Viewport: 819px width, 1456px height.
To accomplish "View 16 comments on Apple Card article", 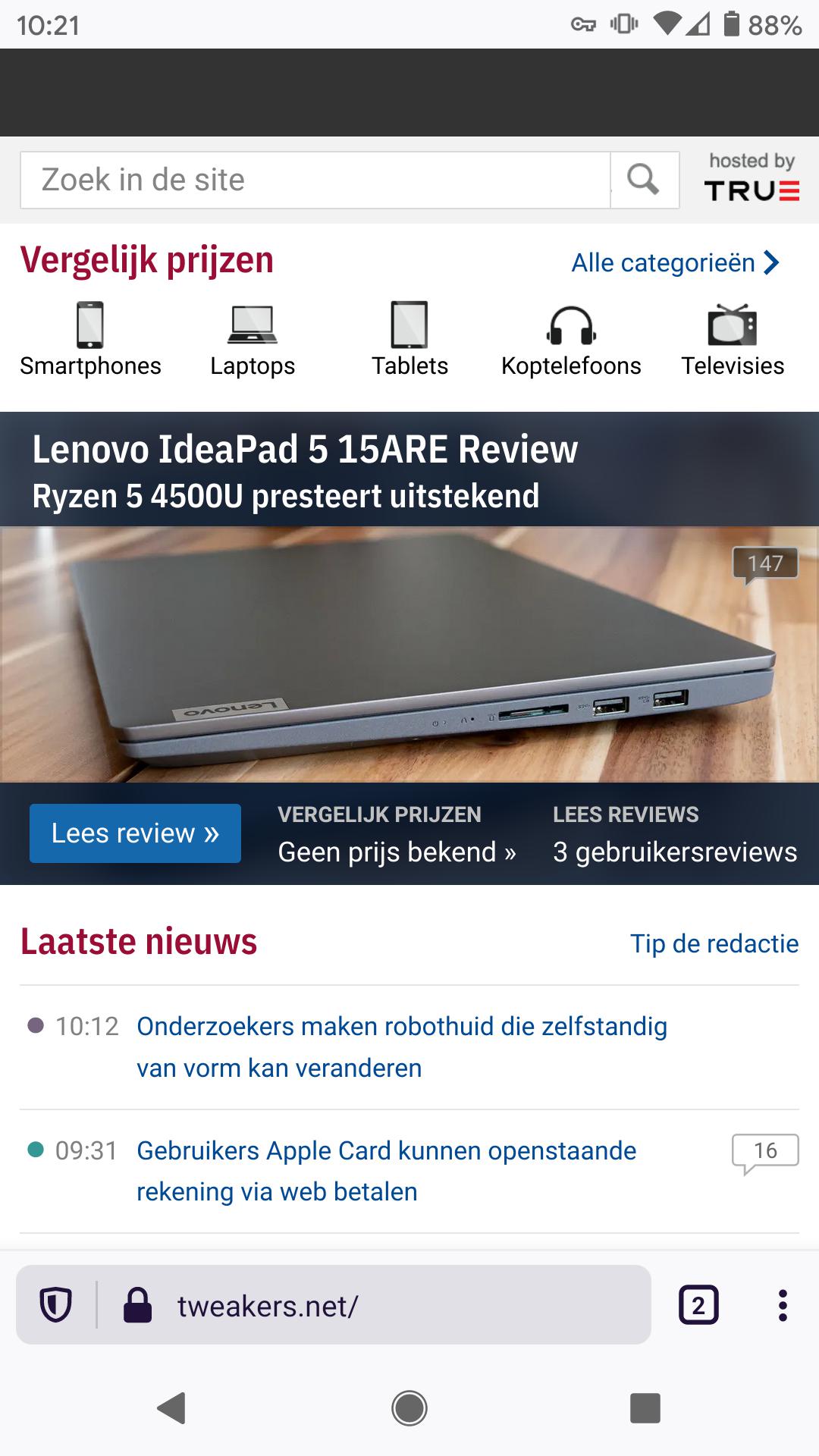I will pyautogui.click(x=764, y=1151).
